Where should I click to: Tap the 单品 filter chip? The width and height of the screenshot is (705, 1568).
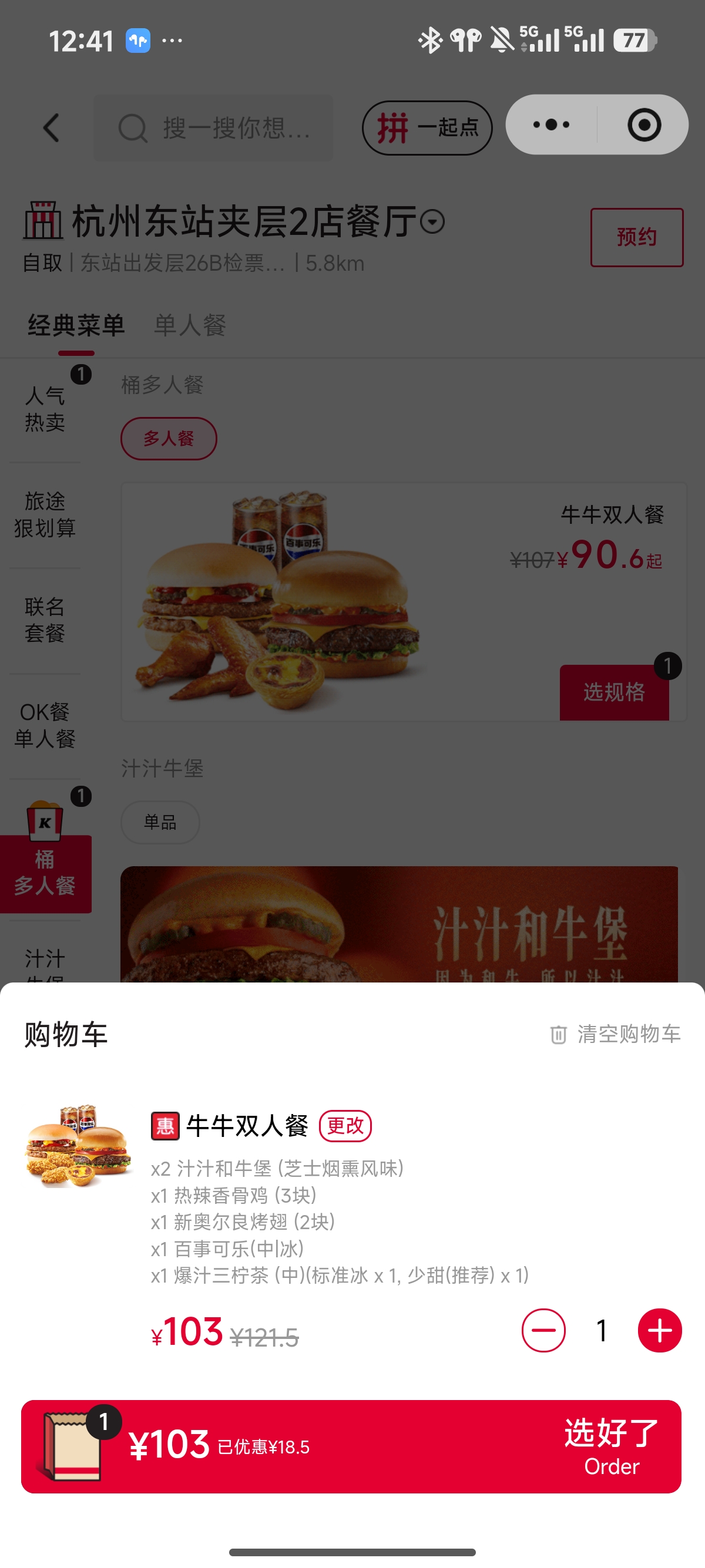pos(160,822)
